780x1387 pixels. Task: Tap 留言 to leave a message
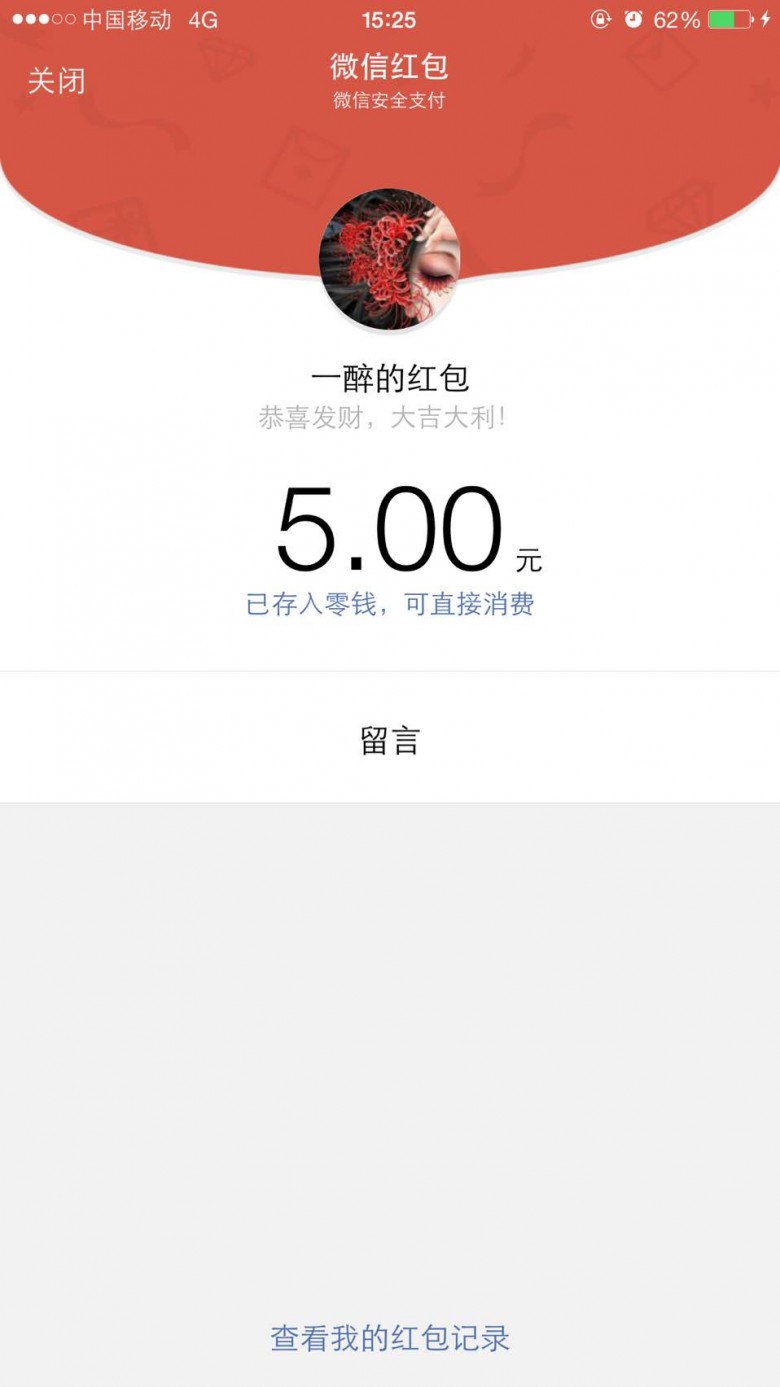click(x=390, y=741)
